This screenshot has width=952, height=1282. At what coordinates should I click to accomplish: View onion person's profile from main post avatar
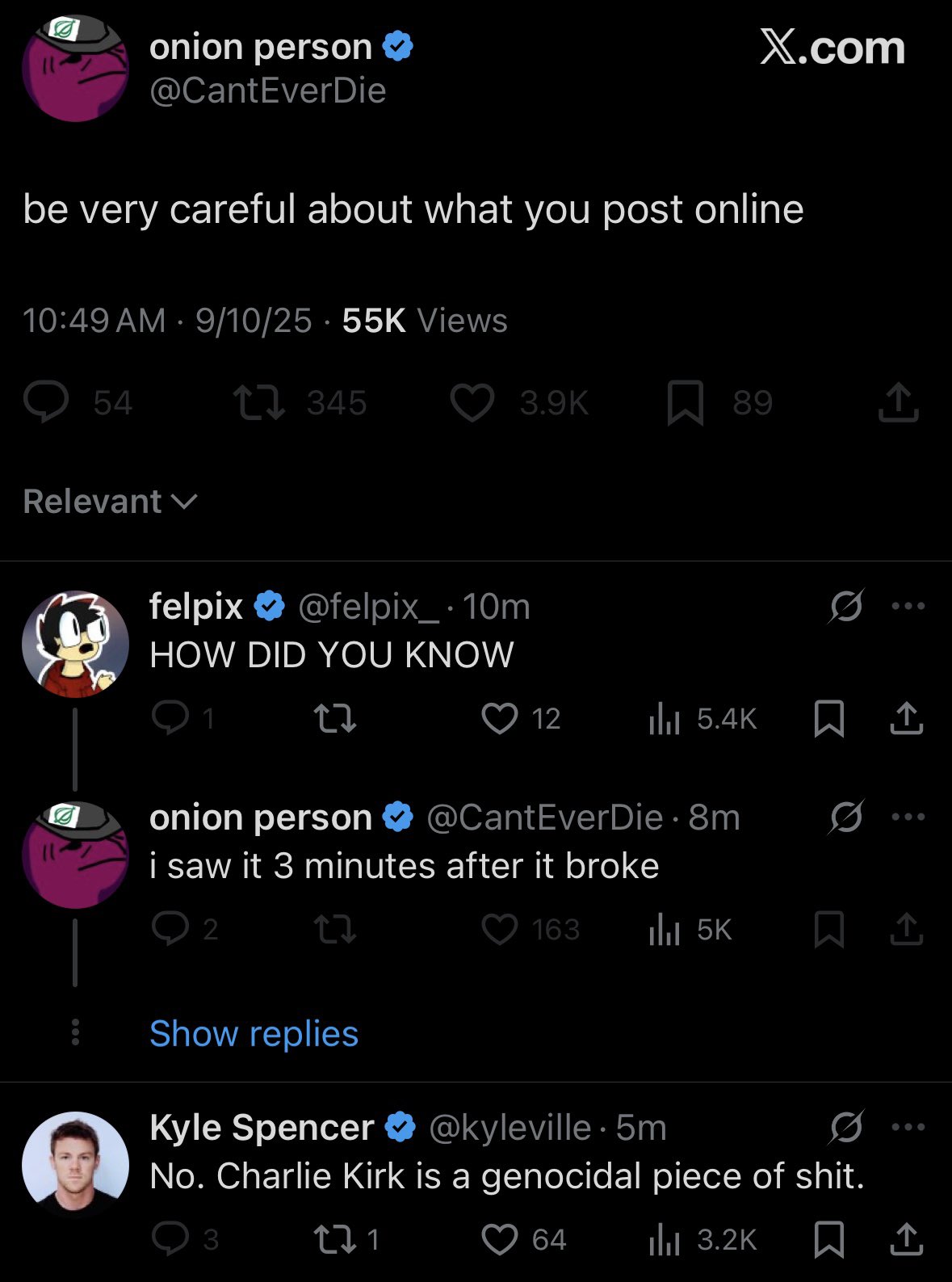tap(75, 69)
